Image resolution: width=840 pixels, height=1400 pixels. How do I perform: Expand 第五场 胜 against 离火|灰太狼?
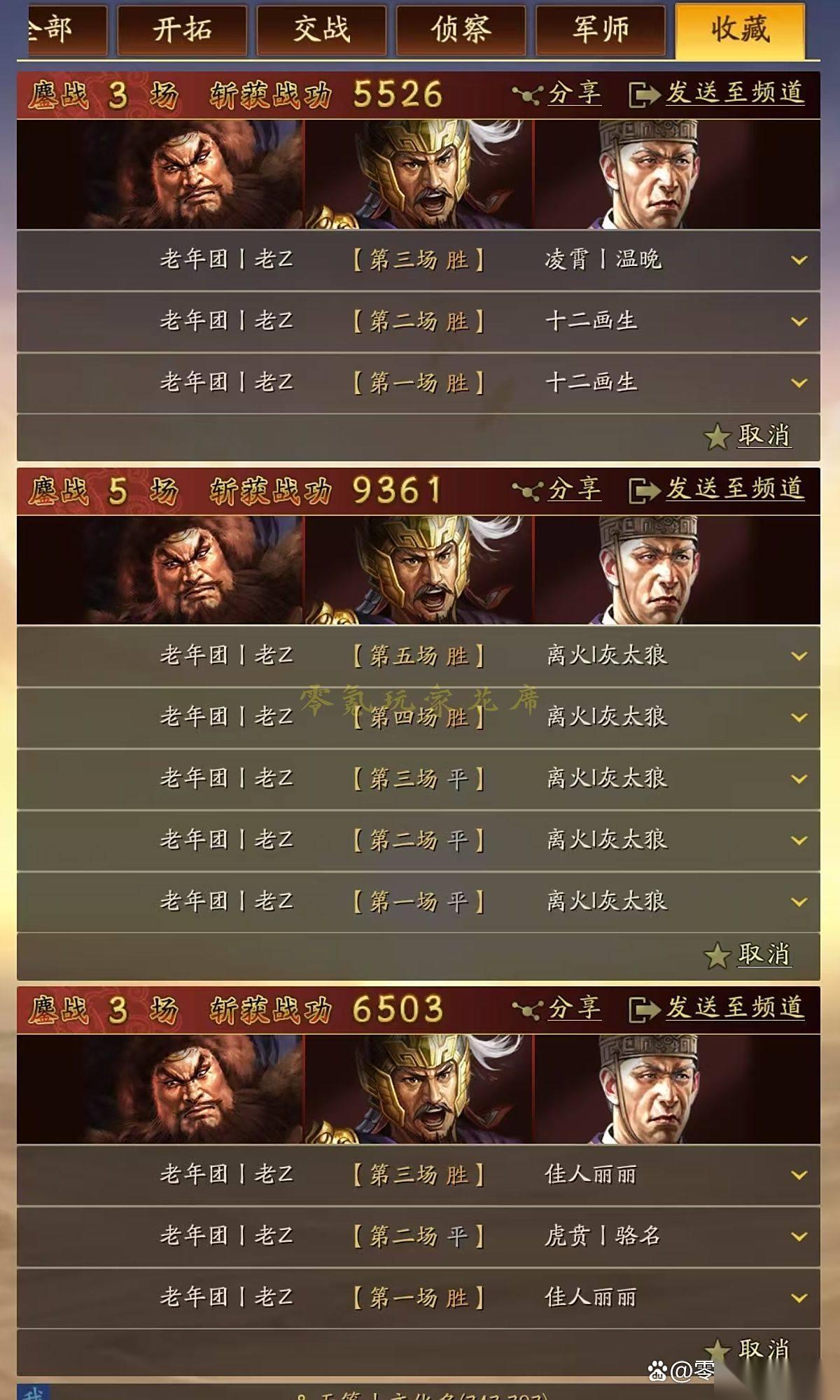(x=799, y=657)
